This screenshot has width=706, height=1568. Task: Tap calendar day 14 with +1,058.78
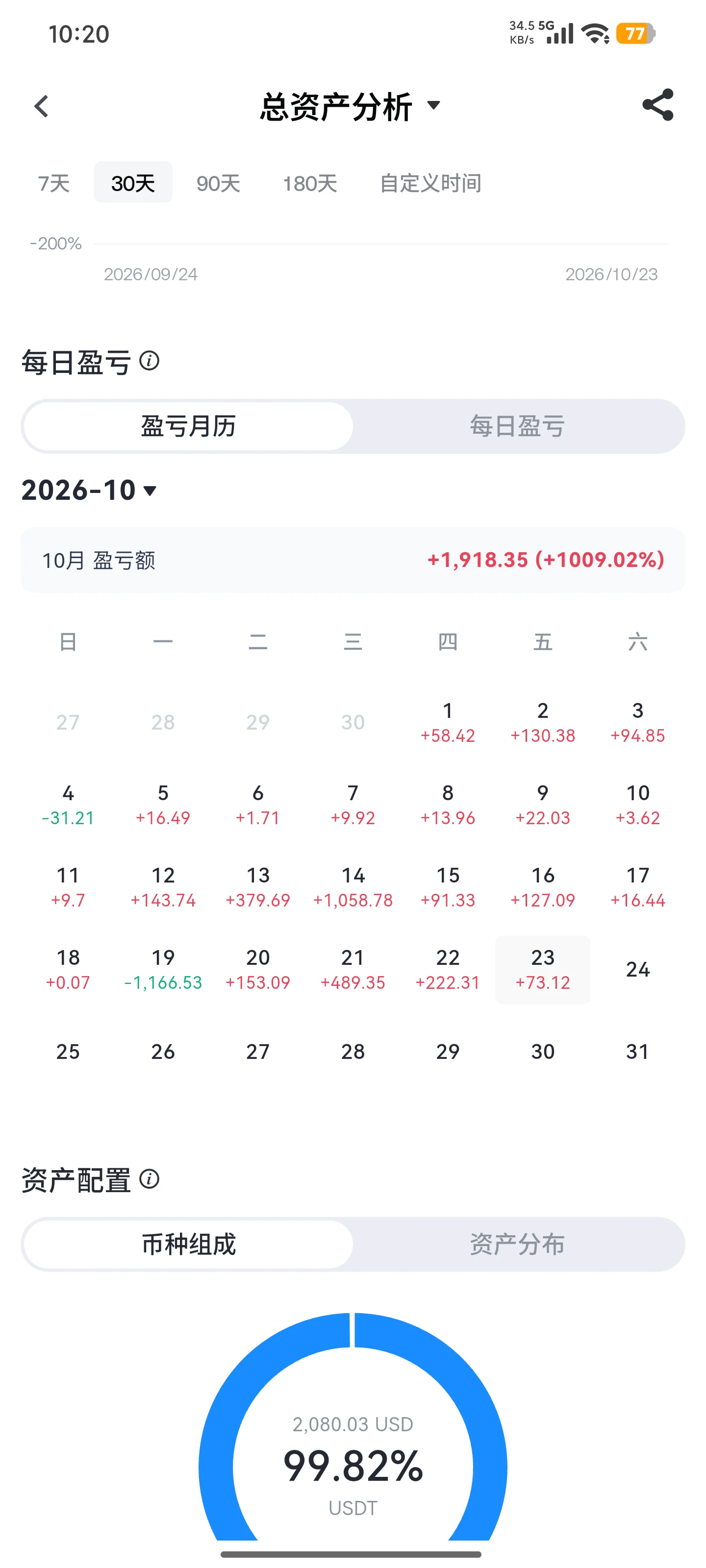353,887
